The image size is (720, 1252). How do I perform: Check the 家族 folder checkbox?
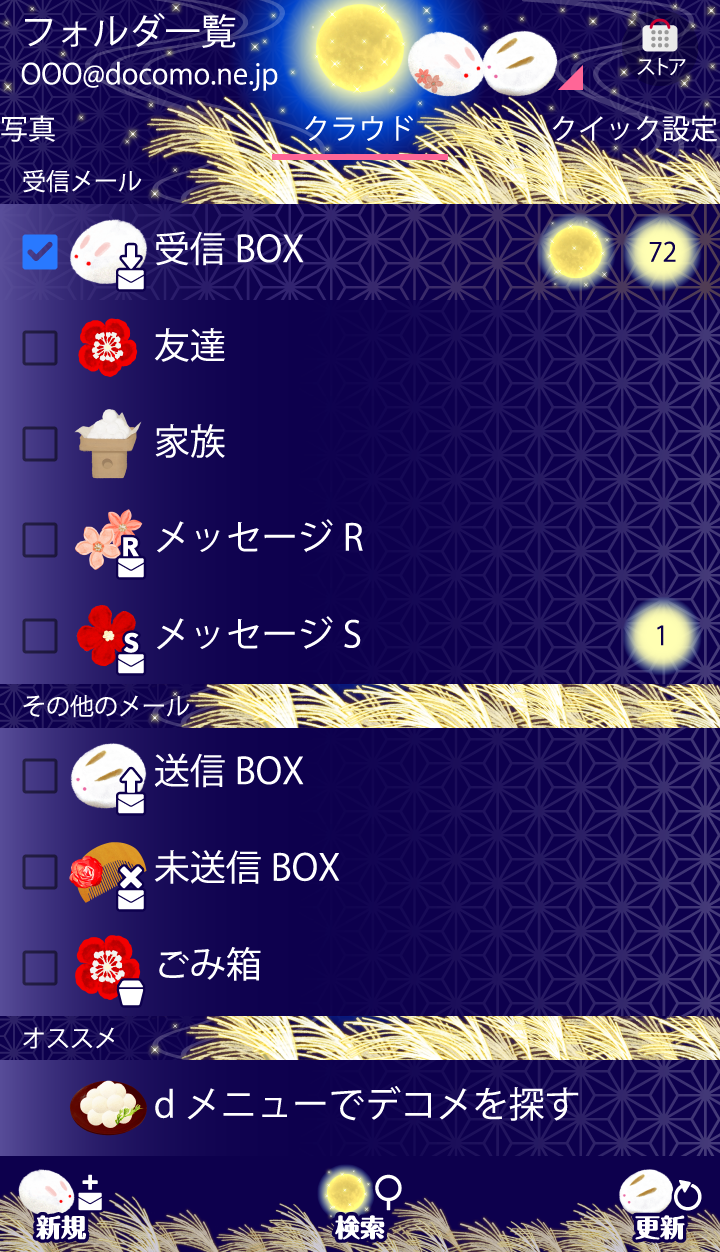pyautogui.click(x=40, y=443)
